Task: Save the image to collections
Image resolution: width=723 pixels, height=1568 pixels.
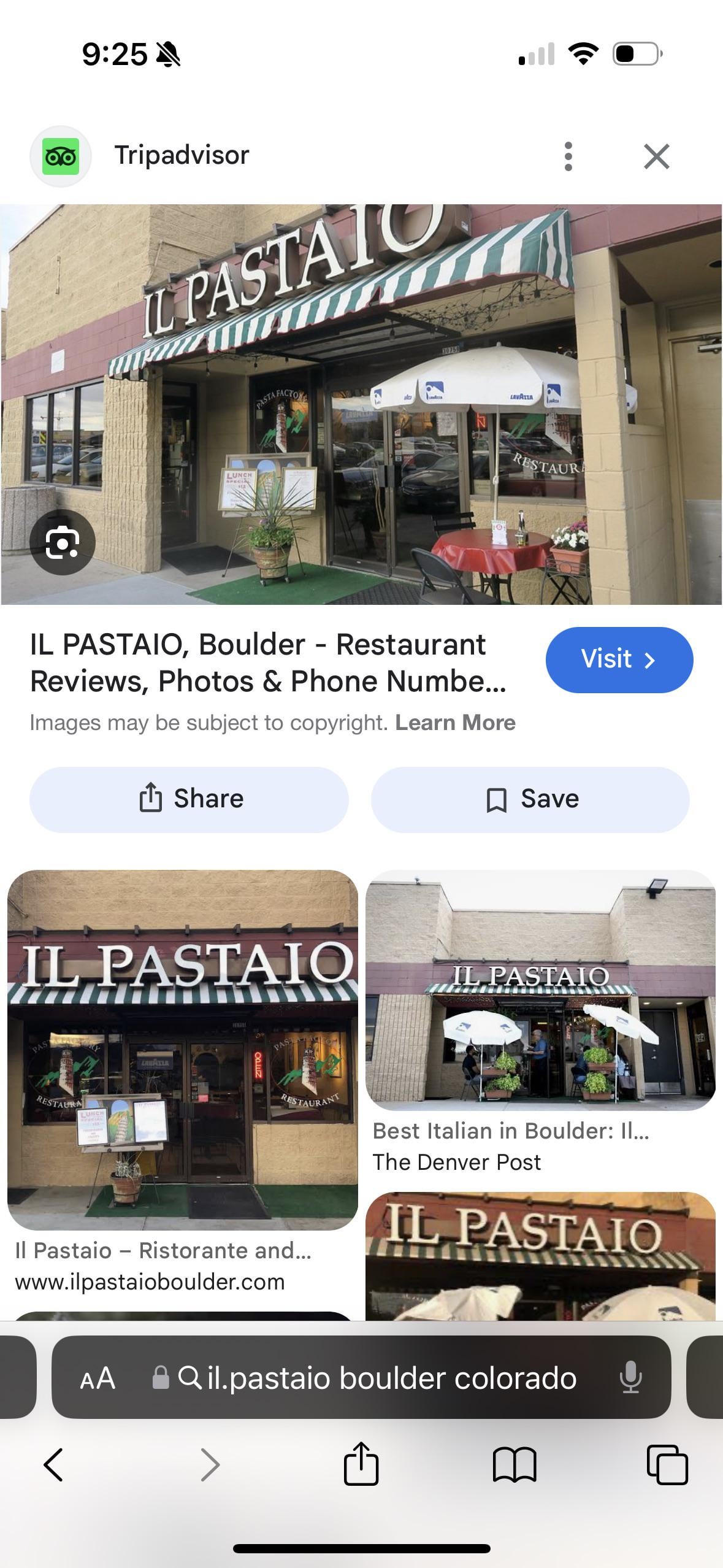Action: (530, 799)
